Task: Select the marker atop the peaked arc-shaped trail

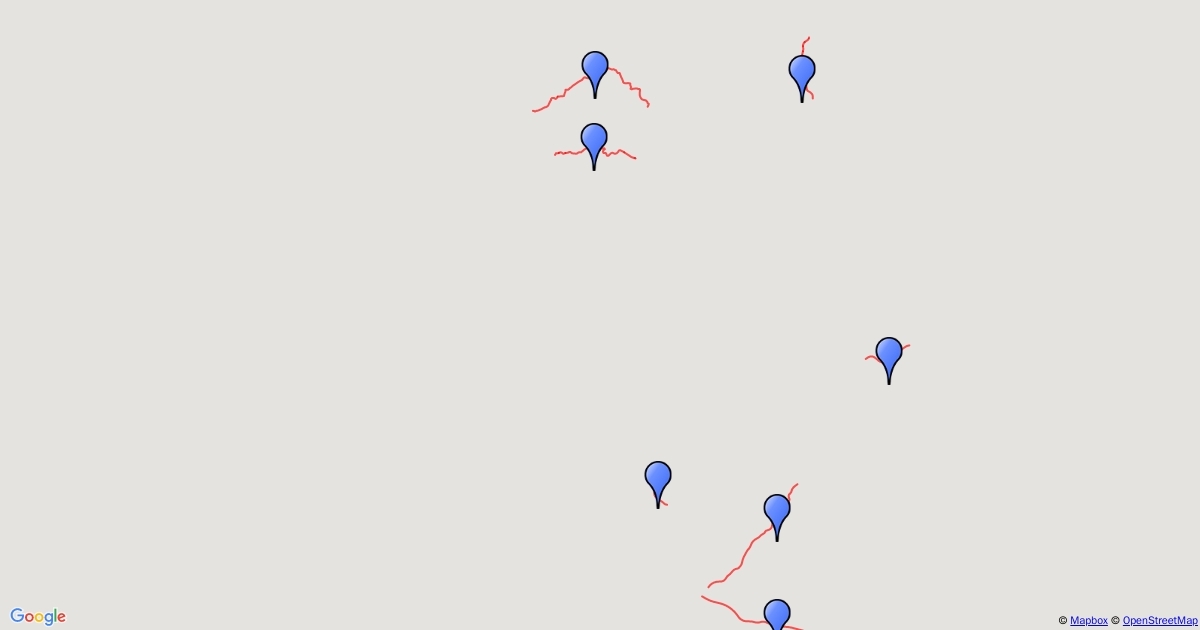Action: coord(595,70)
